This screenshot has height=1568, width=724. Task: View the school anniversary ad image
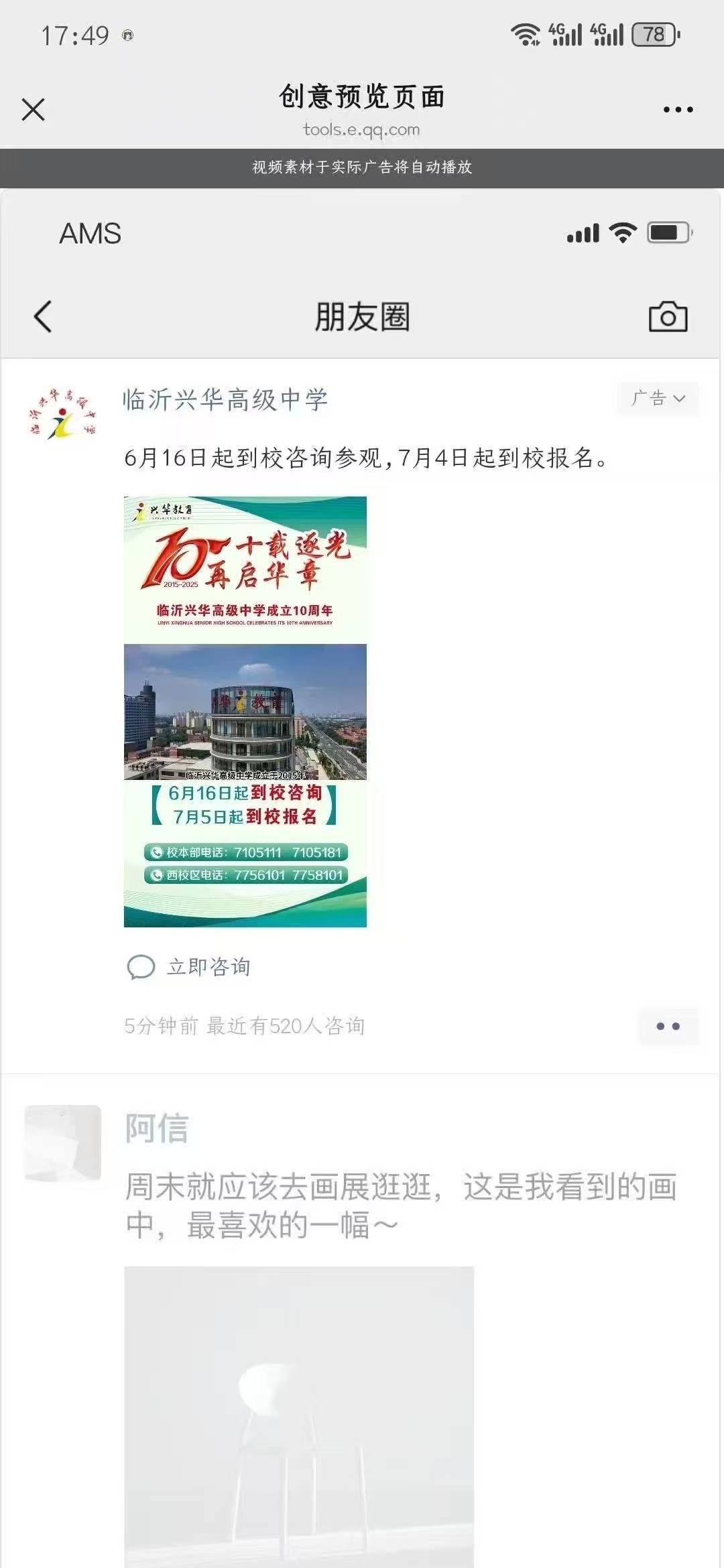245,712
